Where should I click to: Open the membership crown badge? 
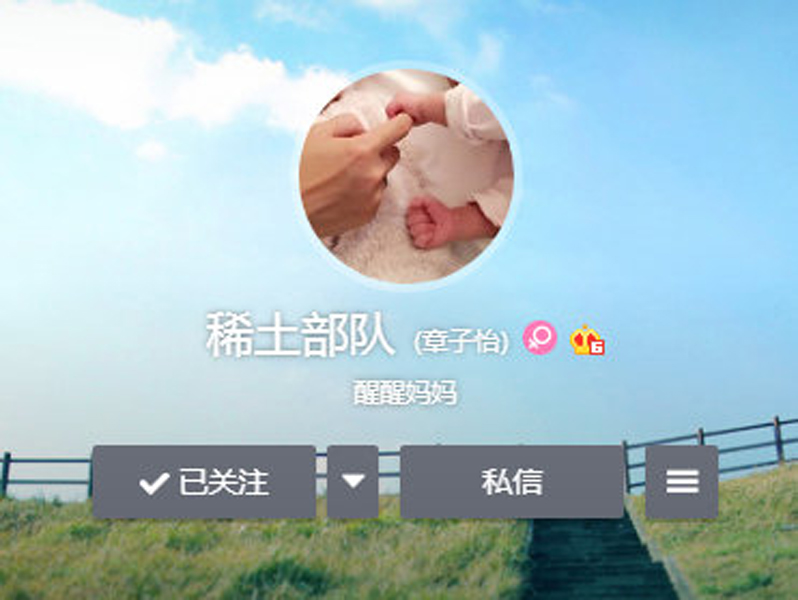pyautogui.click(x=587, y=342)
